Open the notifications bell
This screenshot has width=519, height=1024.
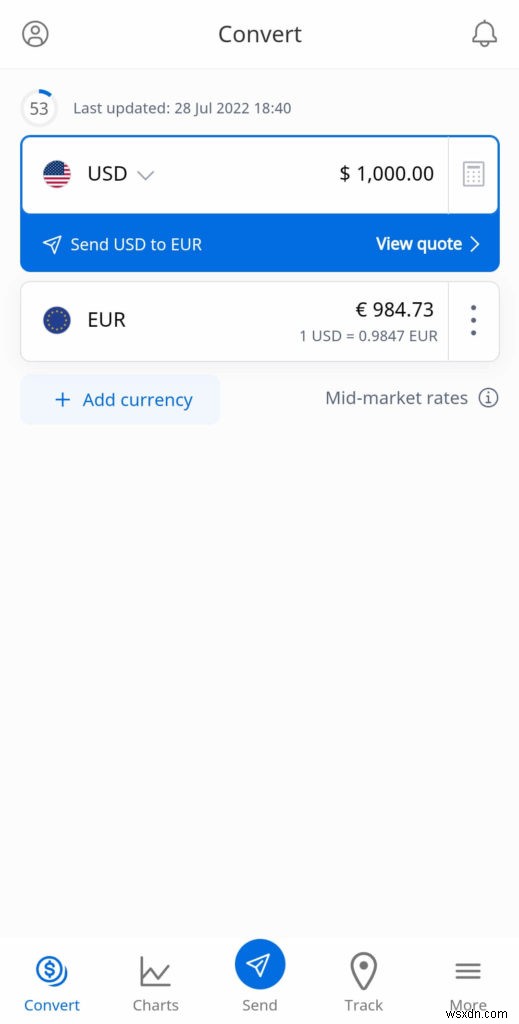(x=484, y=34)
